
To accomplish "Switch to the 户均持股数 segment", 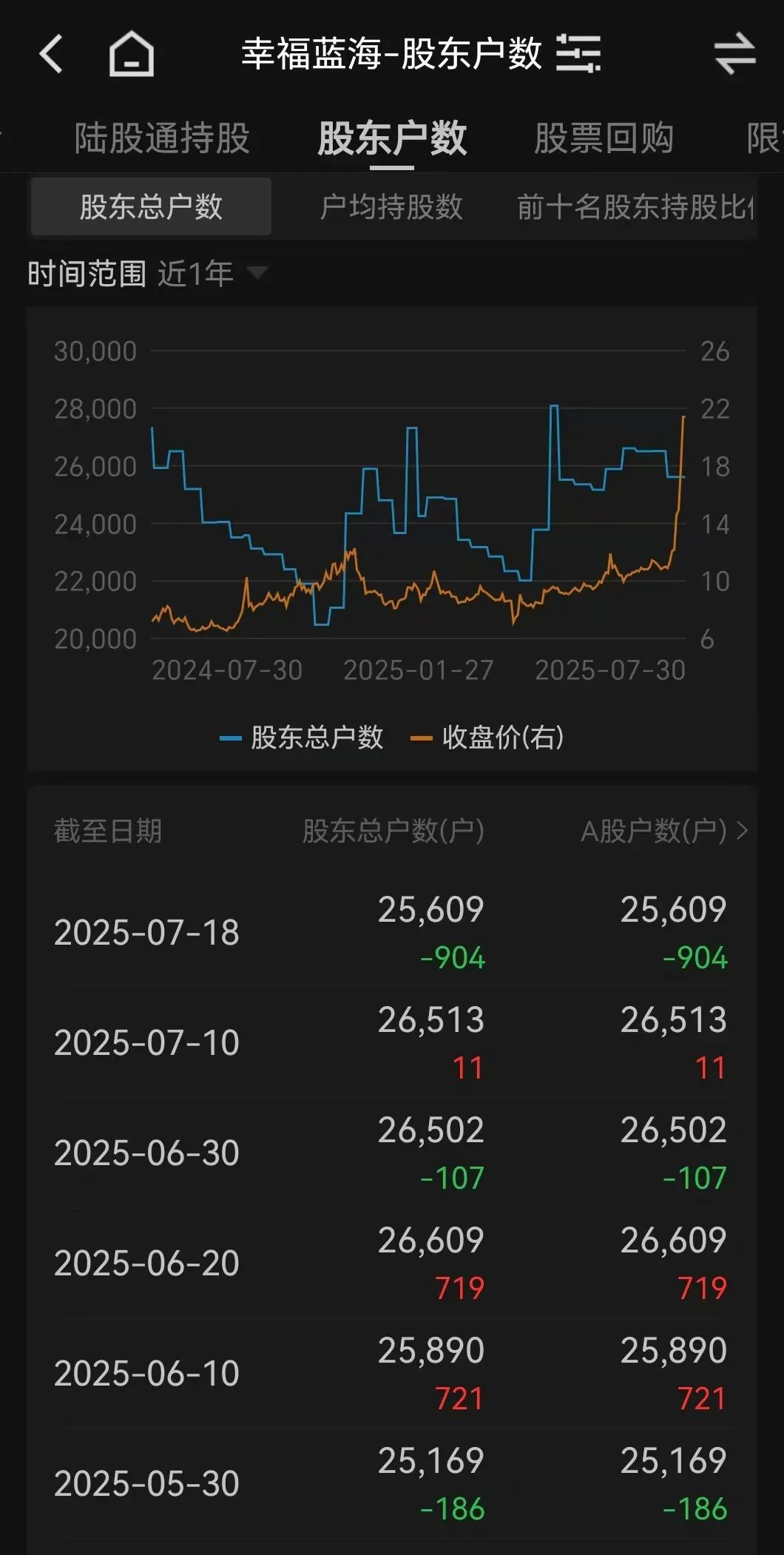I will 391,206.
